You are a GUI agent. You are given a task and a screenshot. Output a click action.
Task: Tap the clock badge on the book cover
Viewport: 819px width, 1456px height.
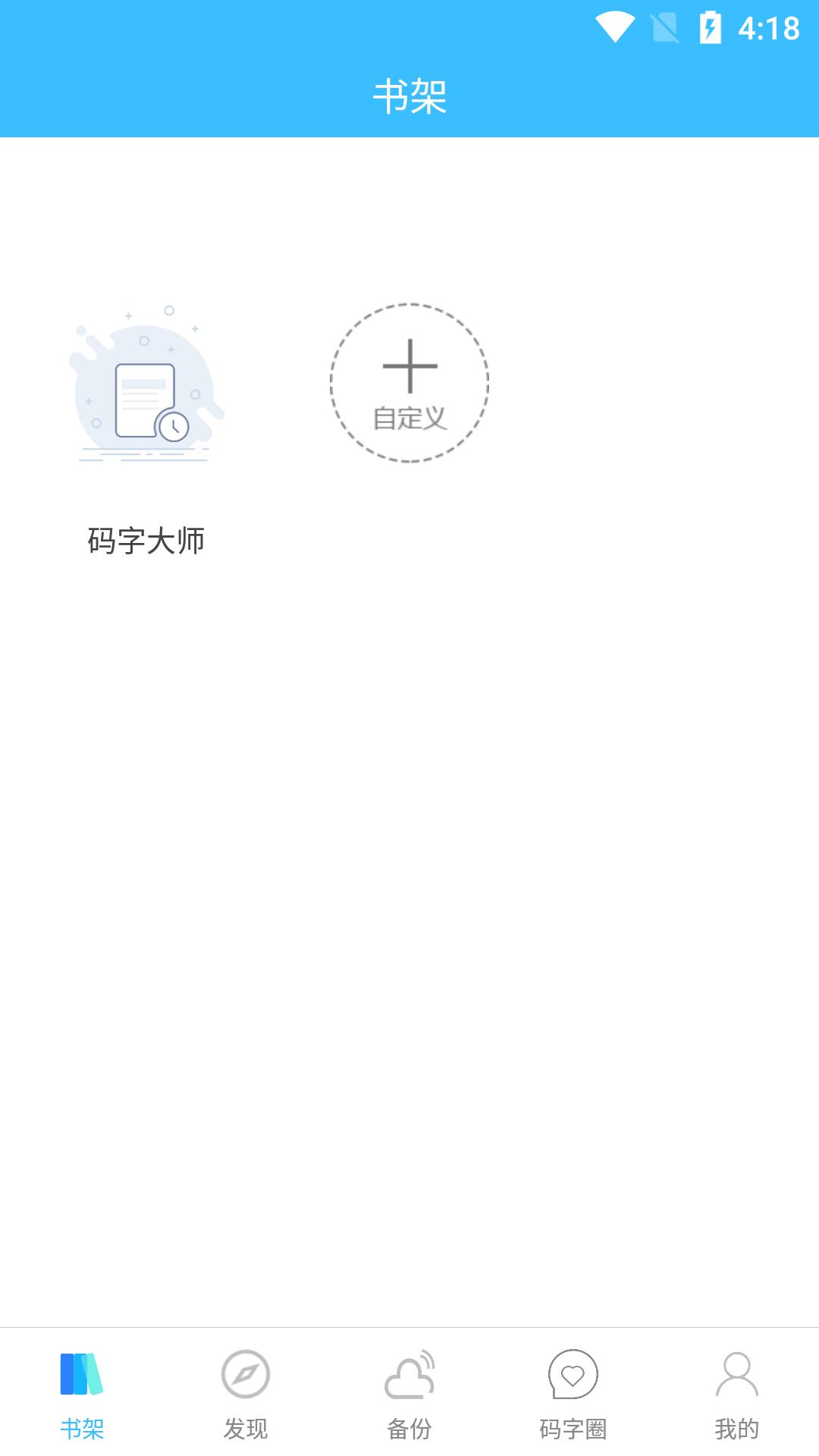[174, 427]
